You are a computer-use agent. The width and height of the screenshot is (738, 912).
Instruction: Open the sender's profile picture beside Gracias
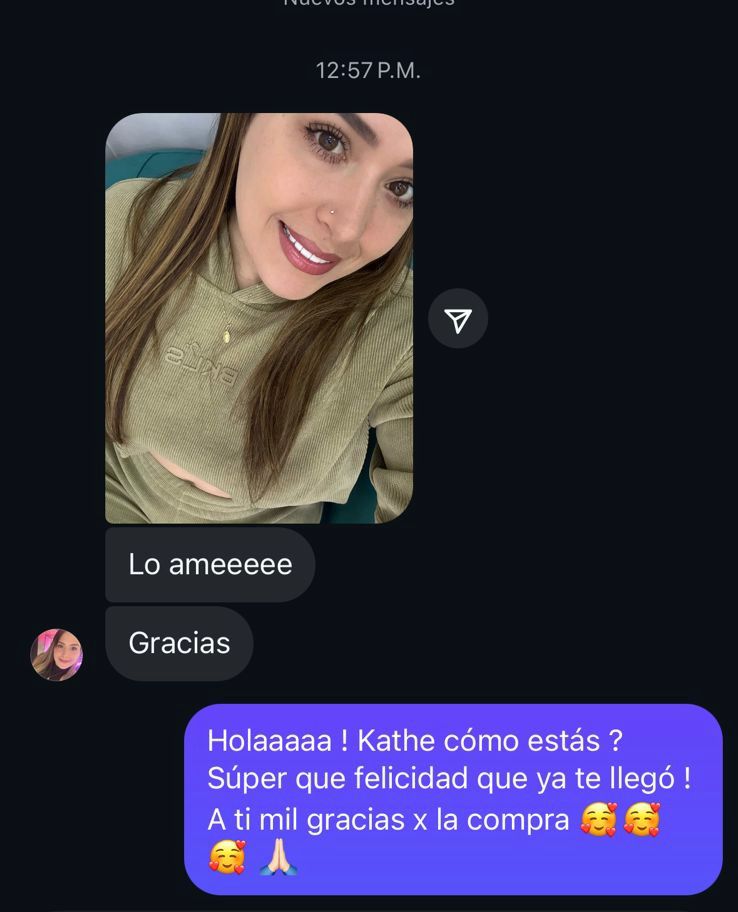coord(57,655)
